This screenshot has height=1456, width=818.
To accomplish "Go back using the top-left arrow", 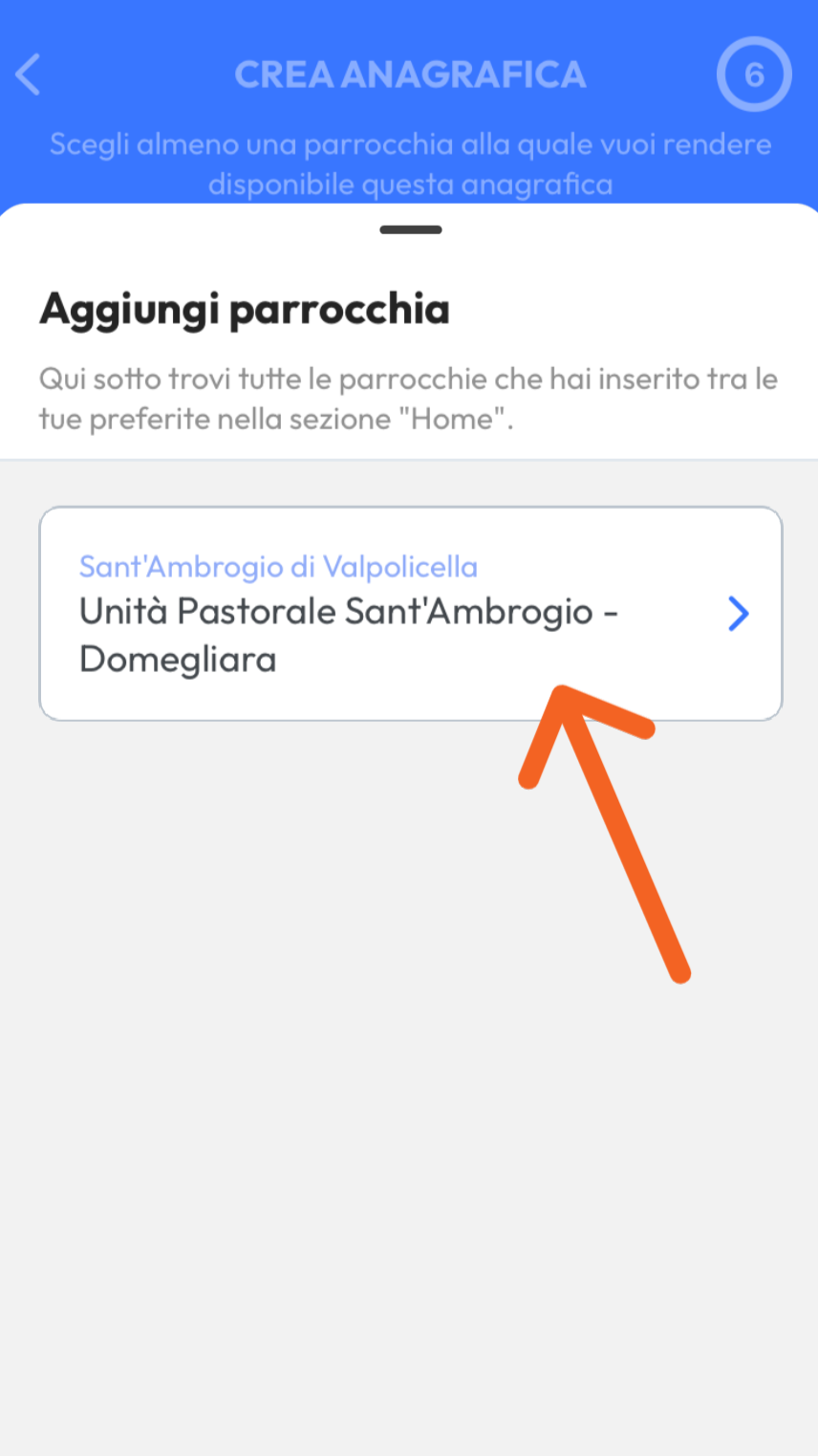I will pos(30,75).
